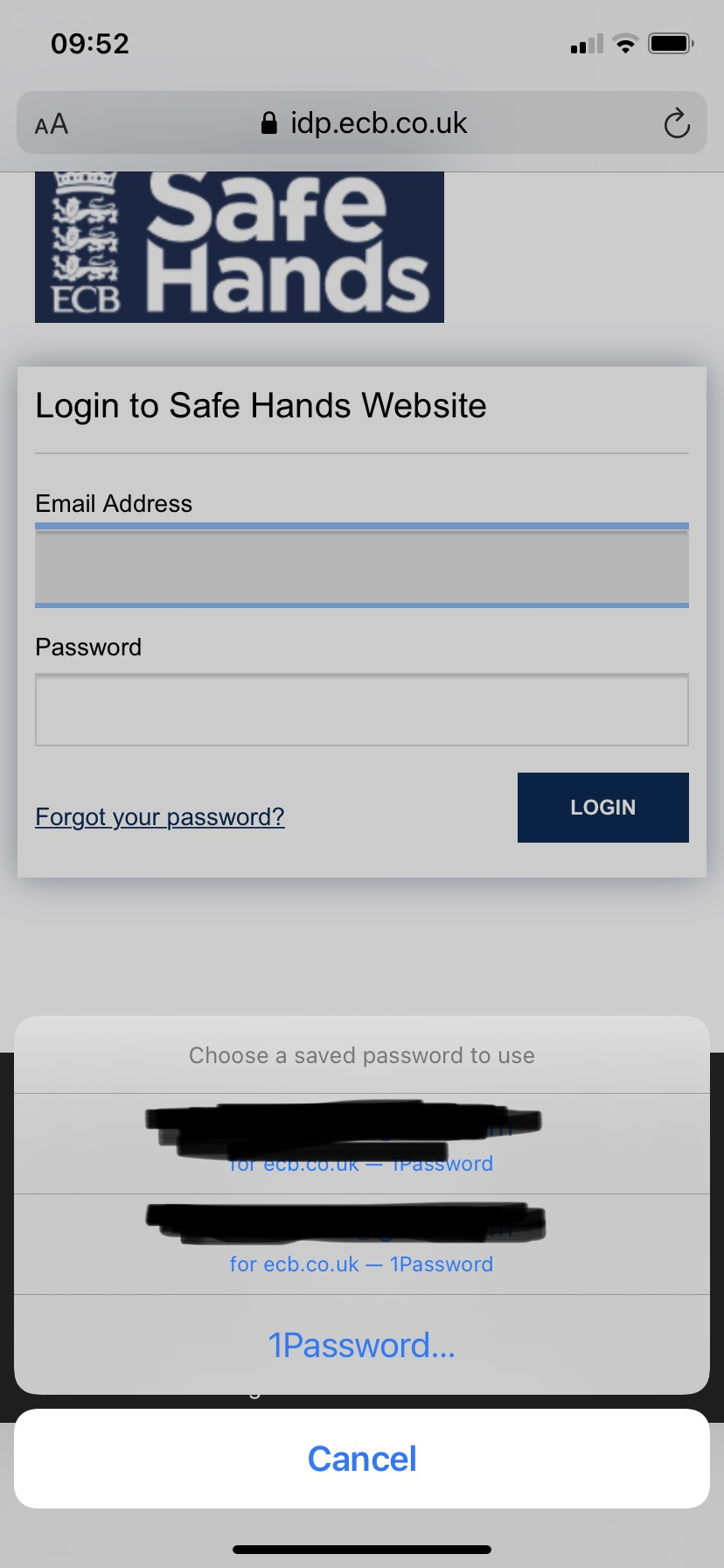Open the AA text size menu
The width and height of the screenshot is (724, 1568).
[x=52, y=124]
